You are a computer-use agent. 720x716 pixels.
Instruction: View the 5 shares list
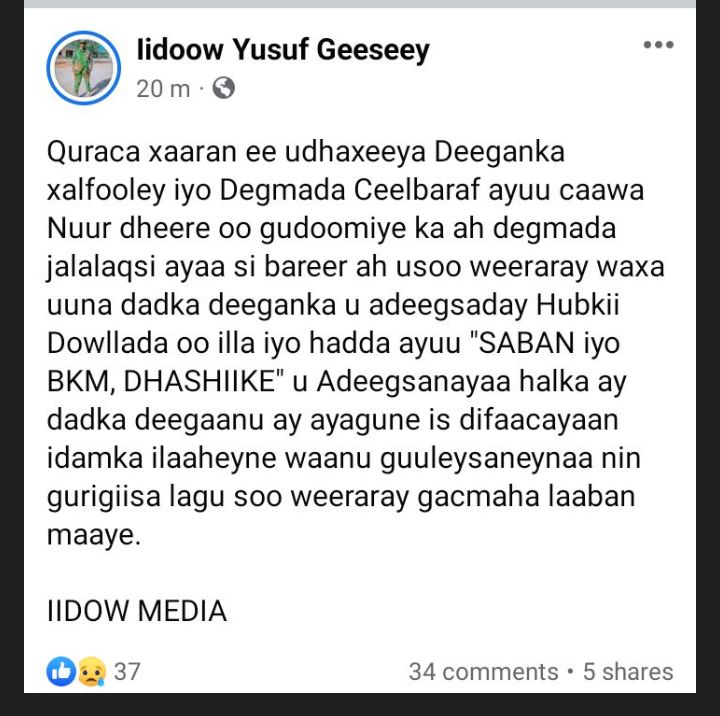627,672
